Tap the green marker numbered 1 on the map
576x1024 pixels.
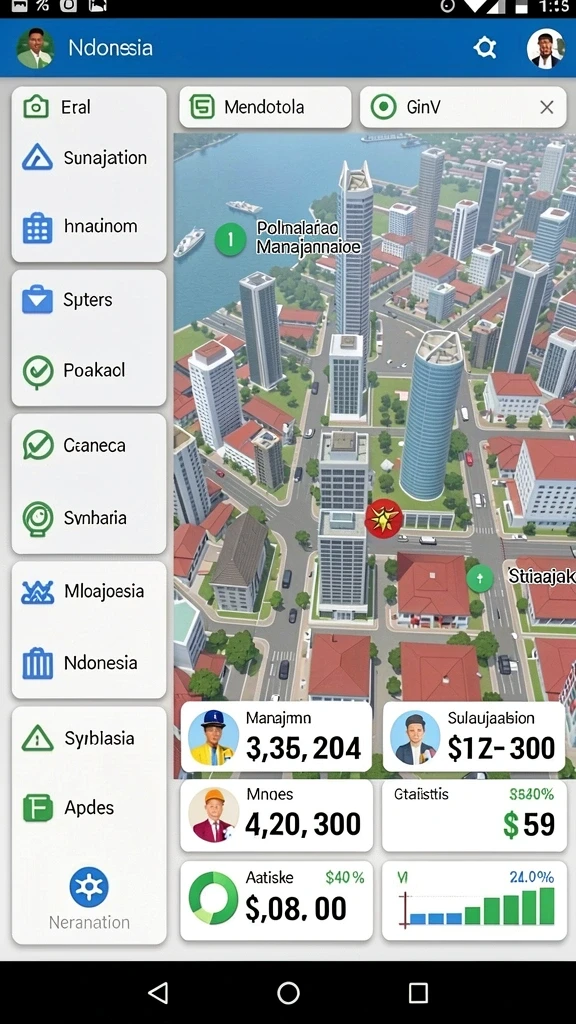230,239
